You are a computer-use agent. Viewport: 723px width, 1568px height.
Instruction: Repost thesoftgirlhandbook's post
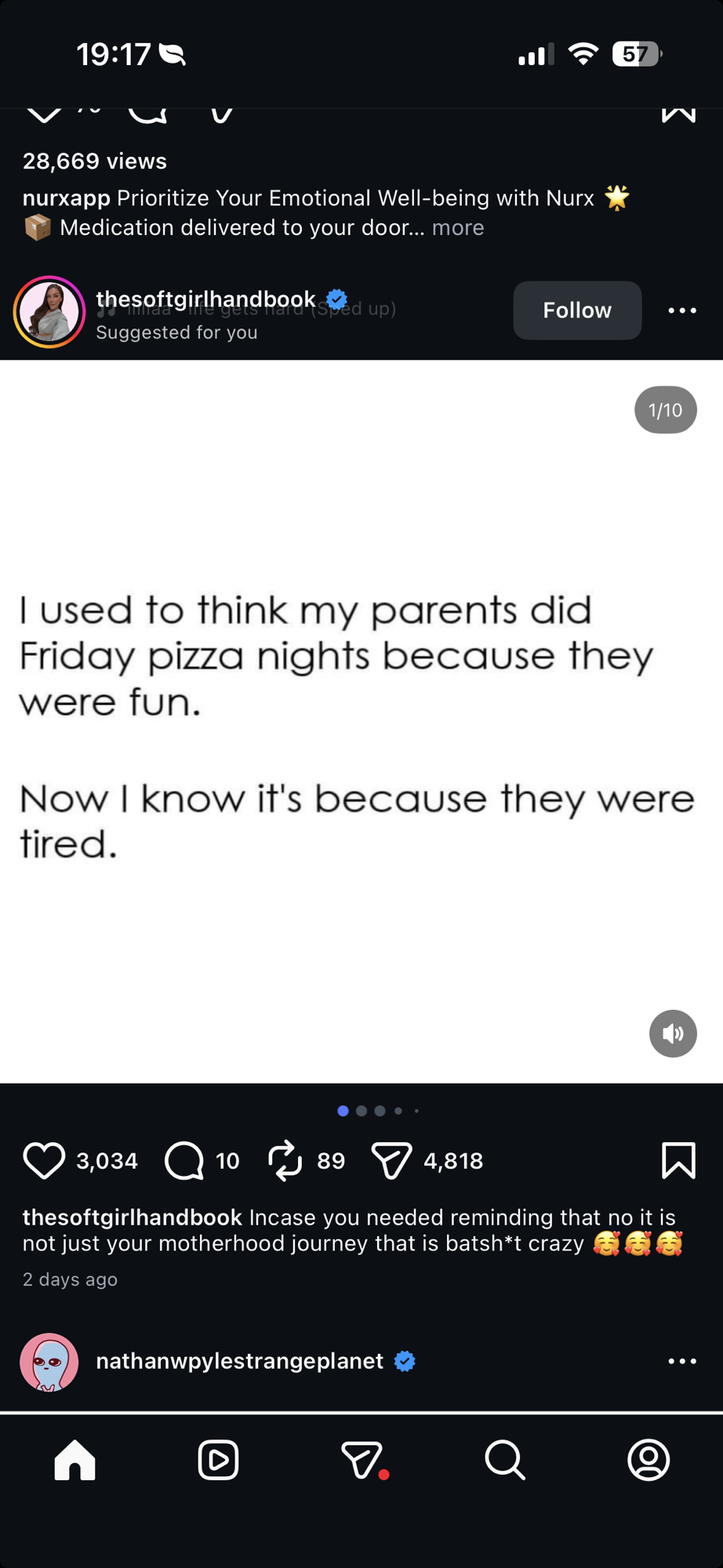pos(285,1160)
